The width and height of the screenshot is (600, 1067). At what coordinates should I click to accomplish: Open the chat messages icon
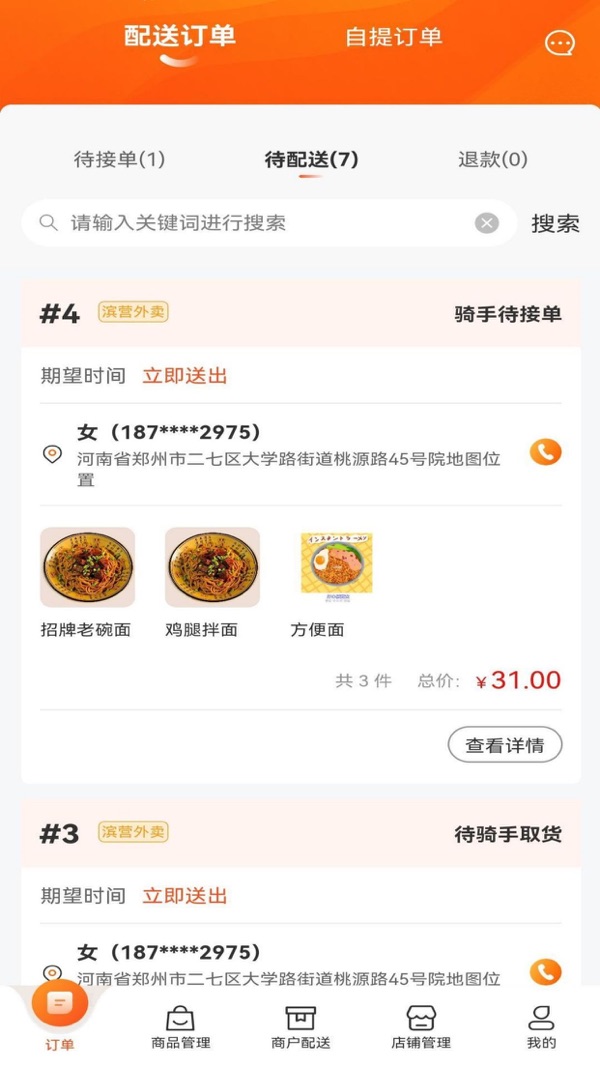pyautogui.click(x=559, y=43)
